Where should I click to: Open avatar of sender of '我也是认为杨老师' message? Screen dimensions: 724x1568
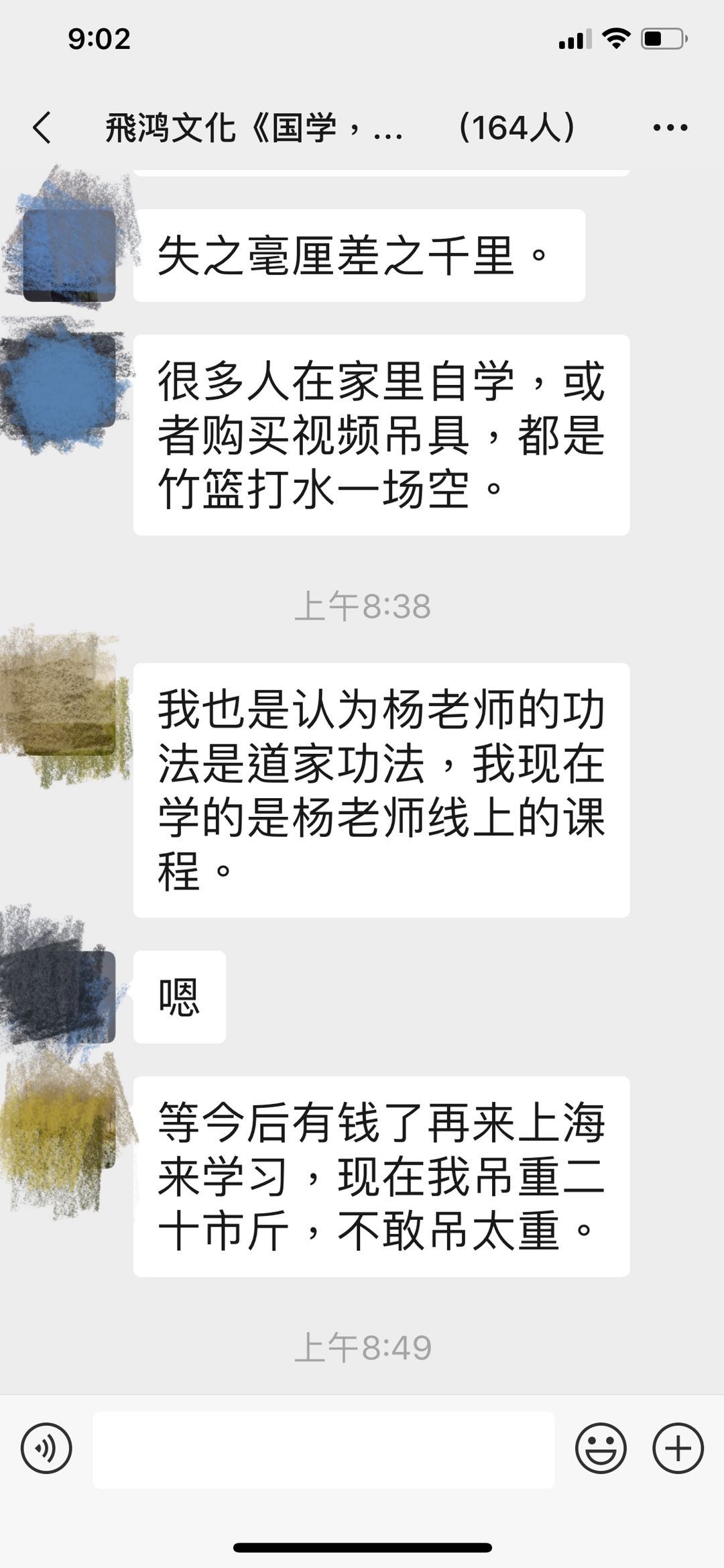tap(69, 710)
